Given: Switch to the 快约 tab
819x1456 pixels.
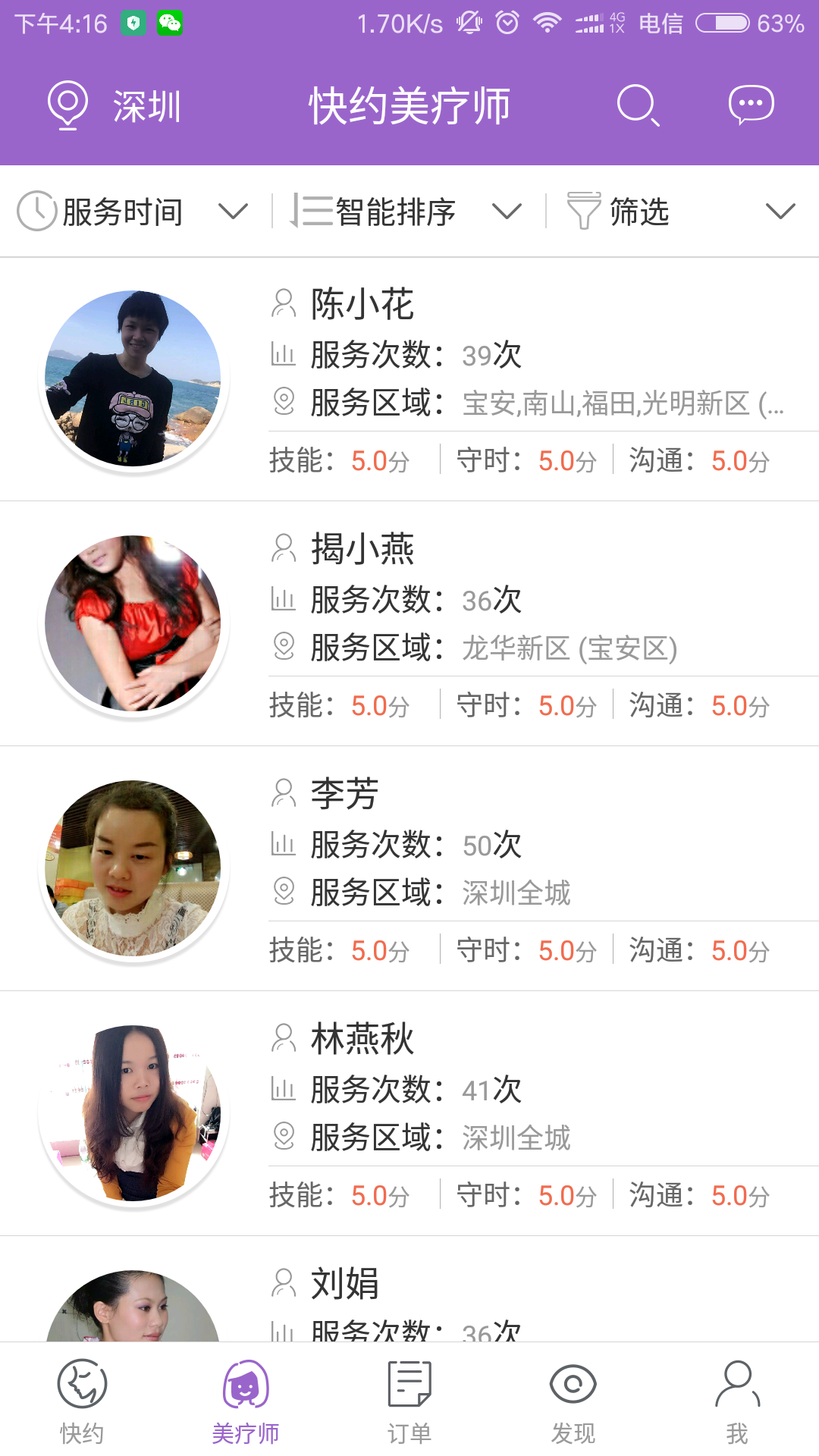Looking at the screenshot, I should [x=82, y=1401].
